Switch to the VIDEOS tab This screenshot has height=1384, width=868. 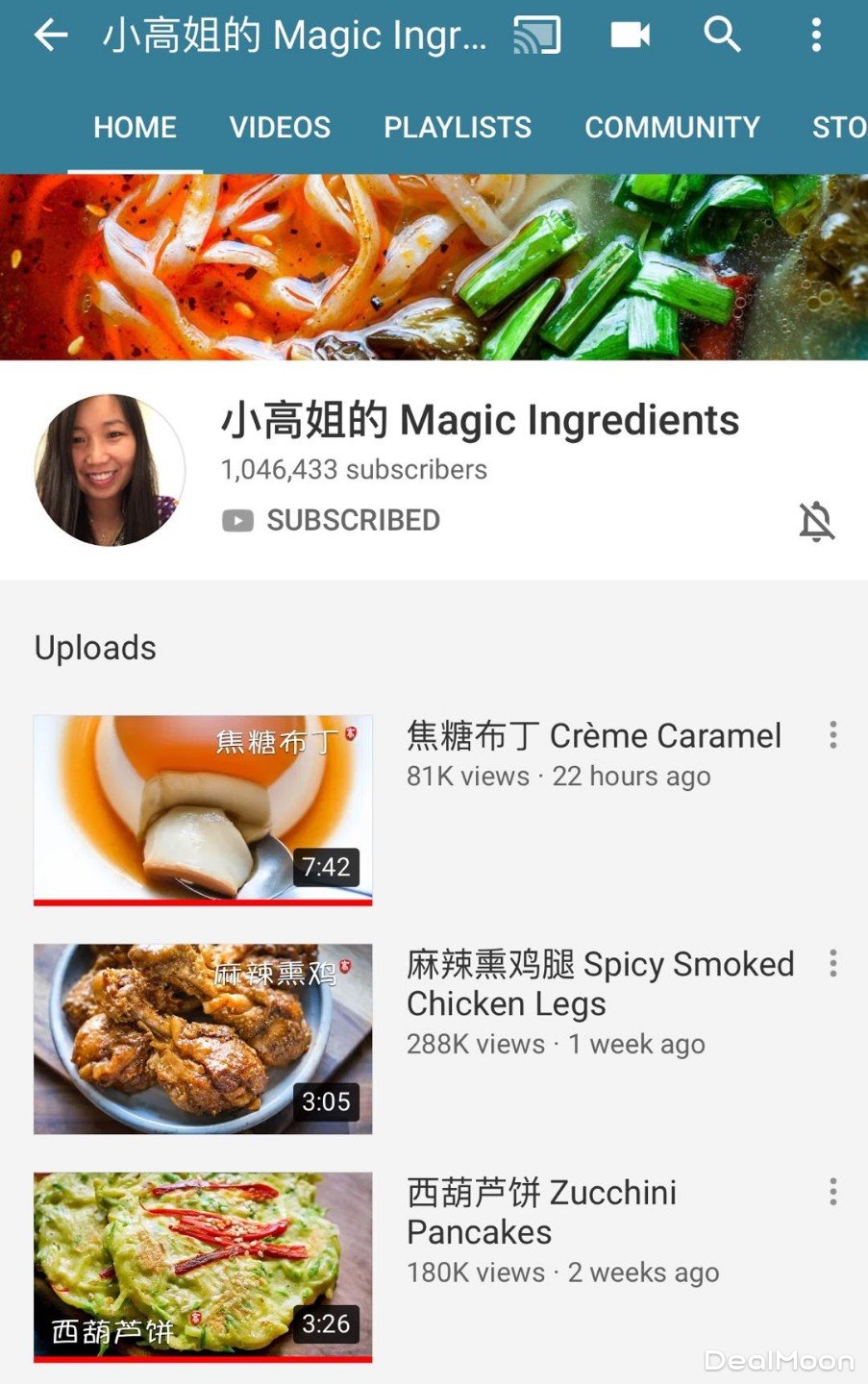280,127
